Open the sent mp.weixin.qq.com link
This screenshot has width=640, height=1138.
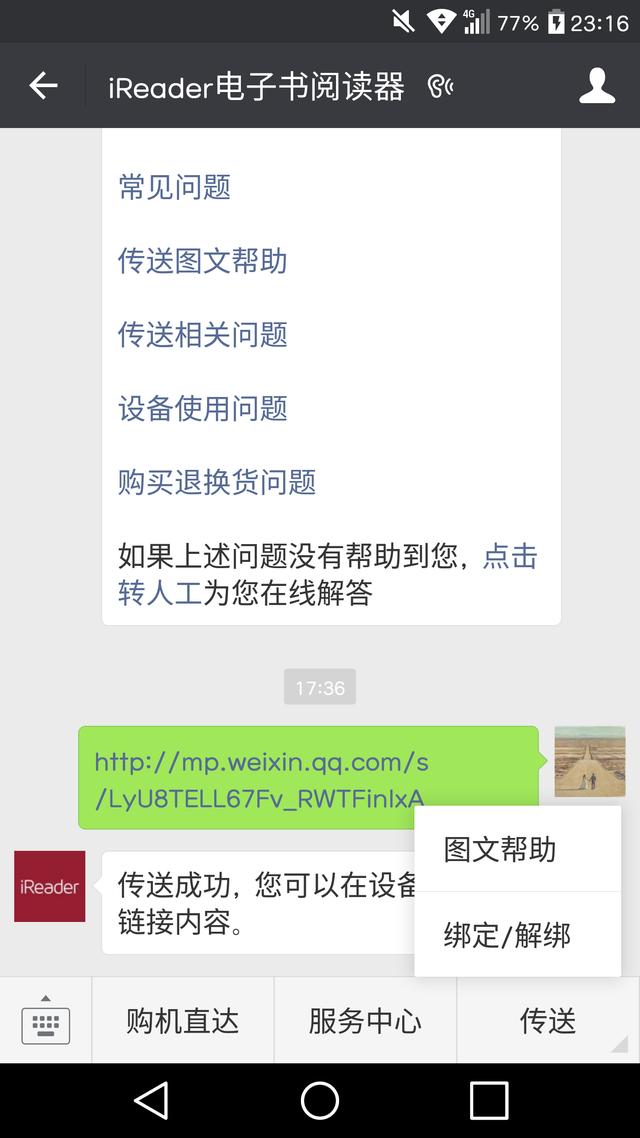coord(262,779)
